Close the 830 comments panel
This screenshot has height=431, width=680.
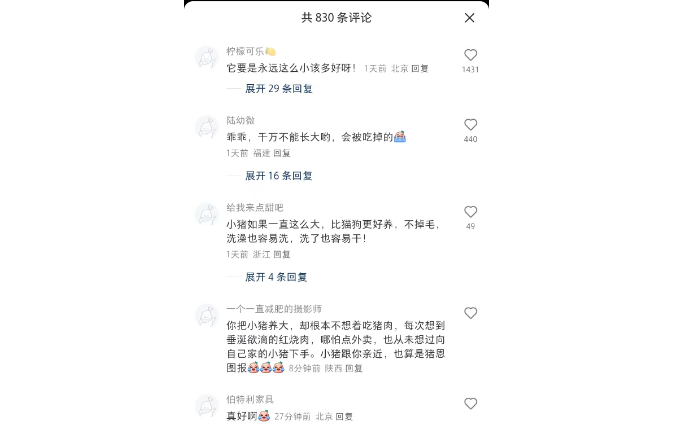click(469, 18)
